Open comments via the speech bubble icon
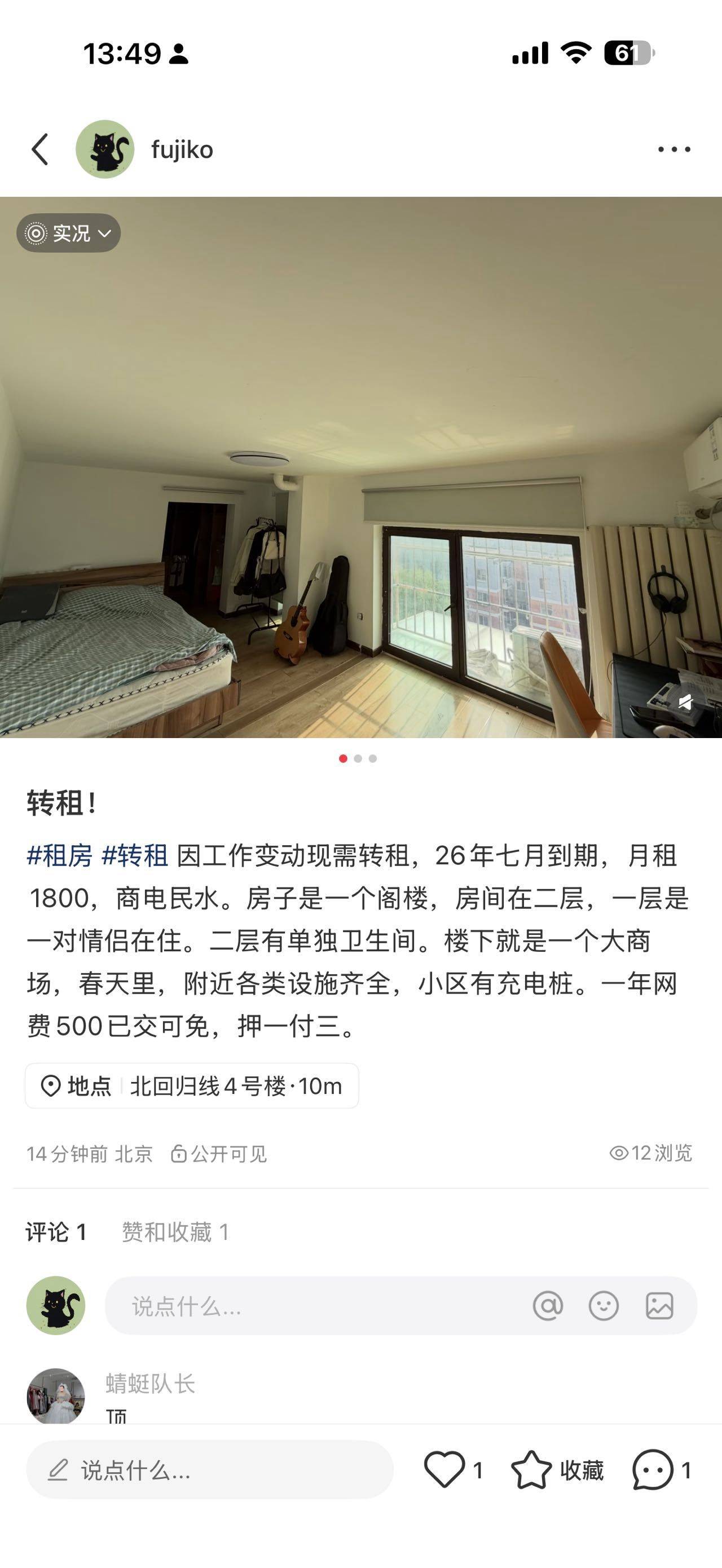 point(653,1470)
